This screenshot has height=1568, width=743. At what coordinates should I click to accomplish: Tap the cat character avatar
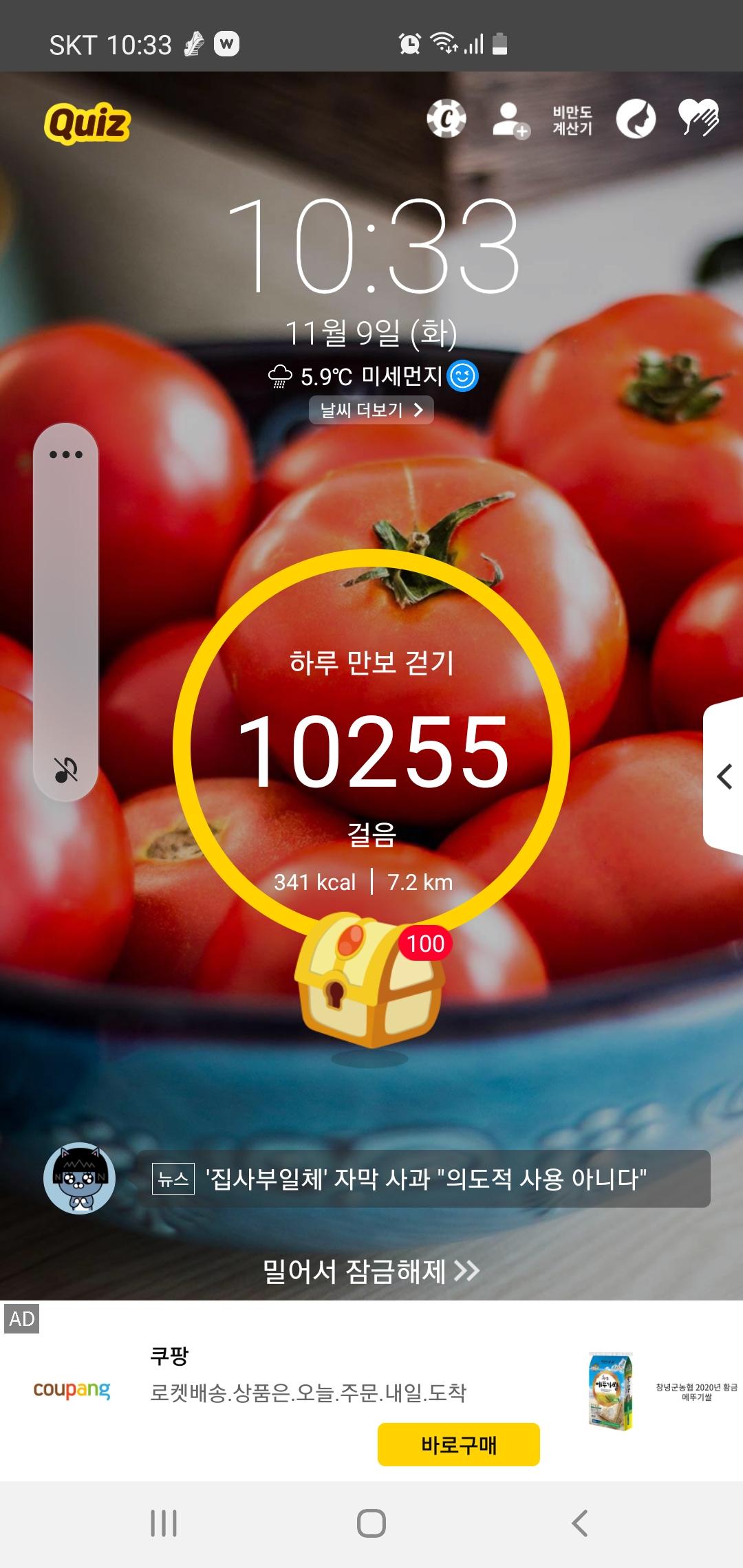(79, 1179)
